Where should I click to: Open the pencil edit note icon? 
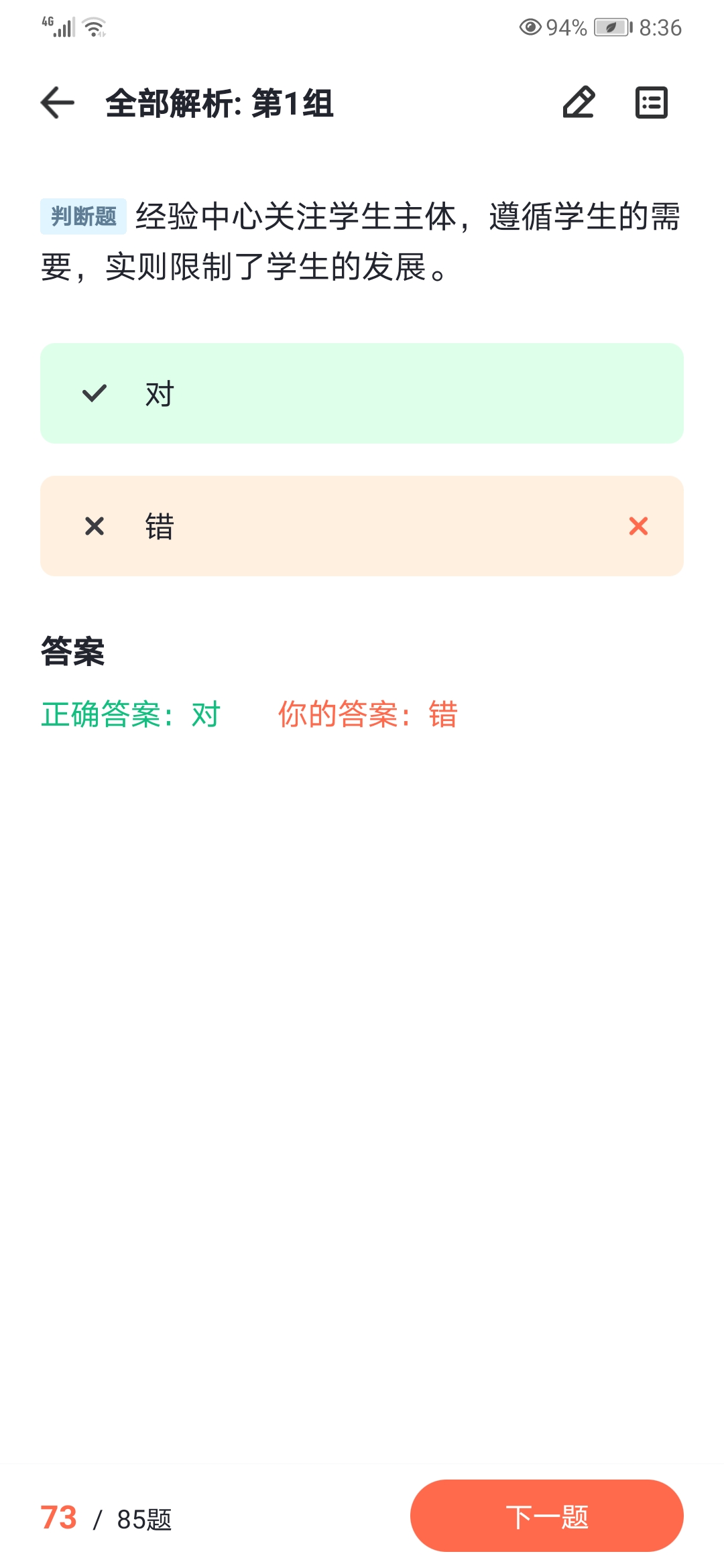pyautogui.click(x=579, y=103)
